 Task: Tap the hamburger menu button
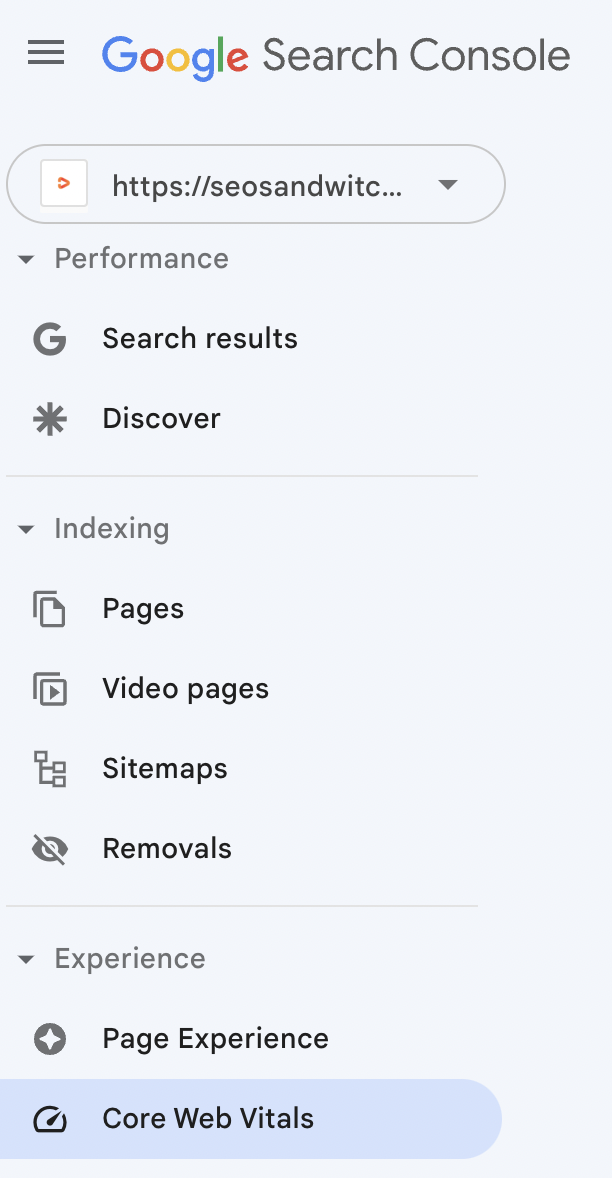[x=46, y=53]
